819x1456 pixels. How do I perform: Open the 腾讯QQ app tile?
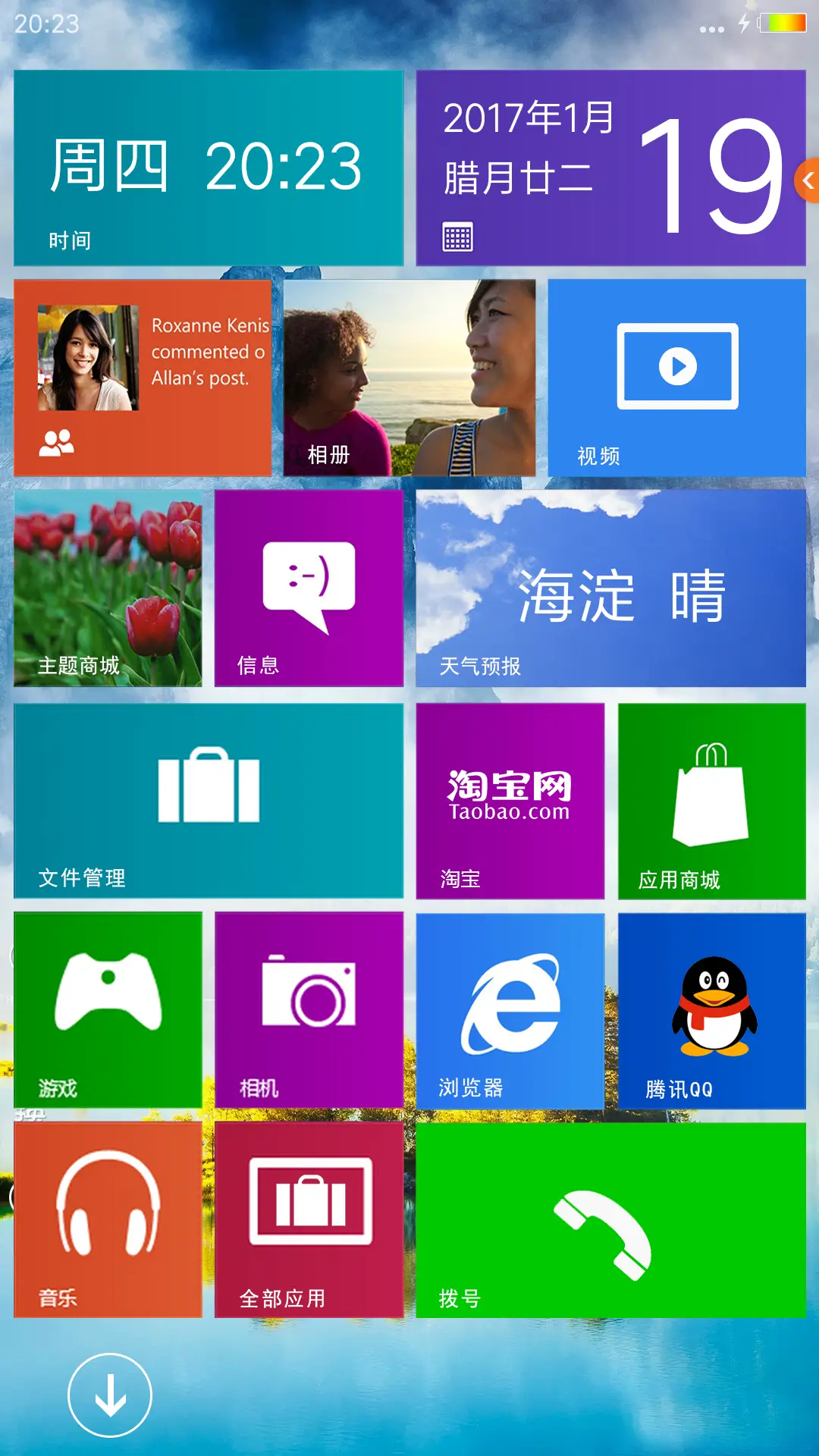click(711, 1009)
